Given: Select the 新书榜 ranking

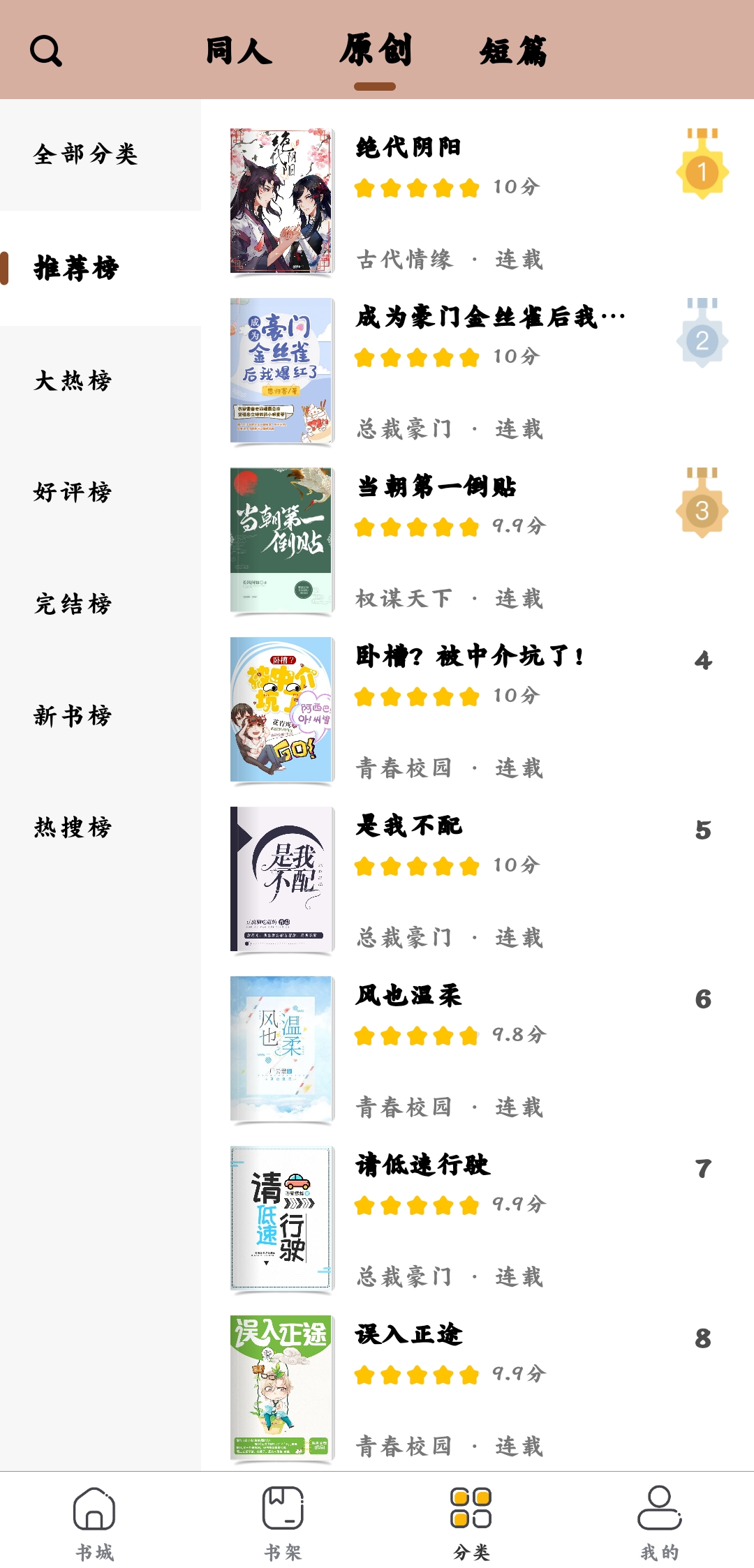Looking at the screenshot, I should coord(73,716).
